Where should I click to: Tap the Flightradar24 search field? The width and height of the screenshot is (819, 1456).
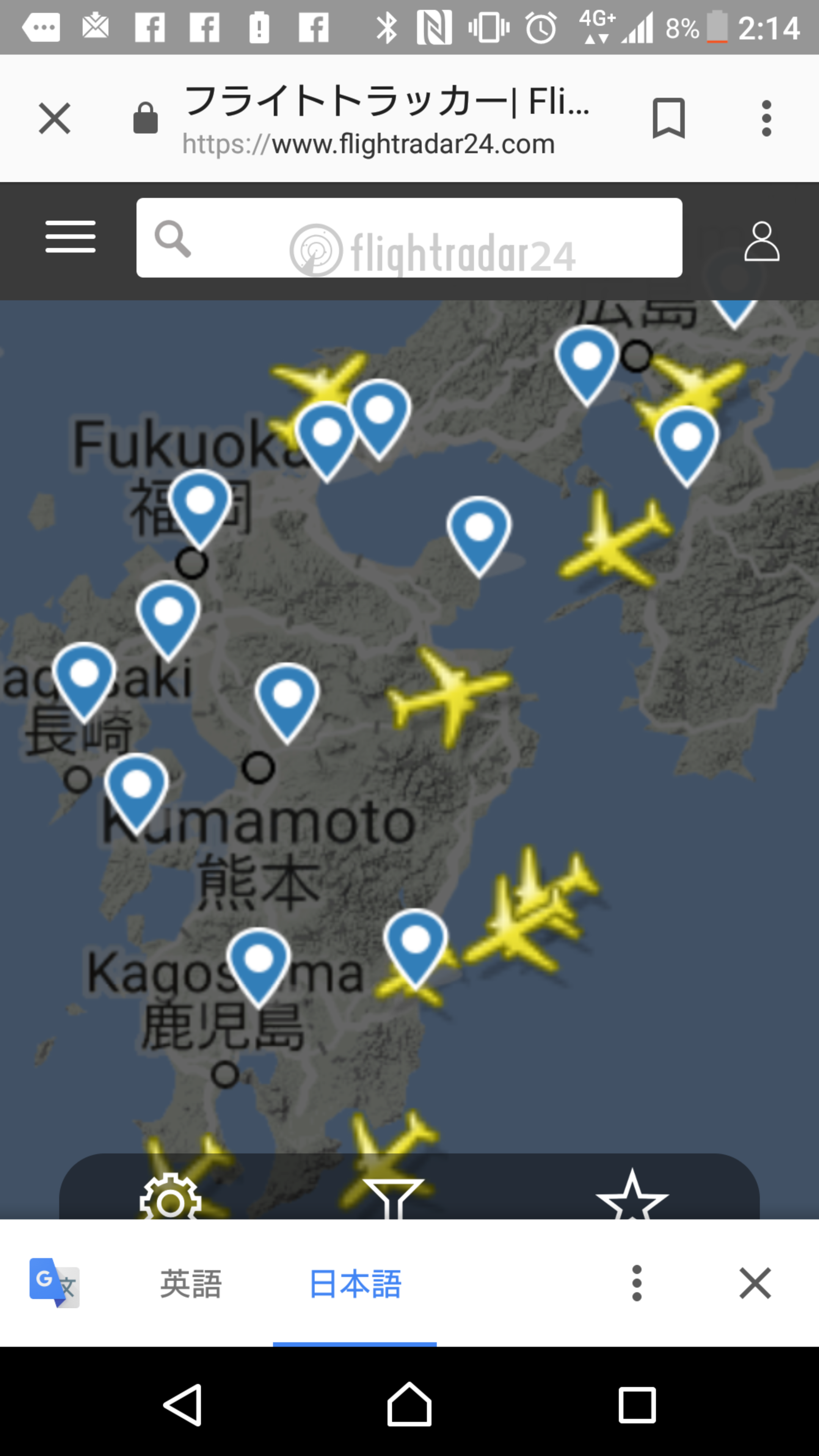pos(409,238)
